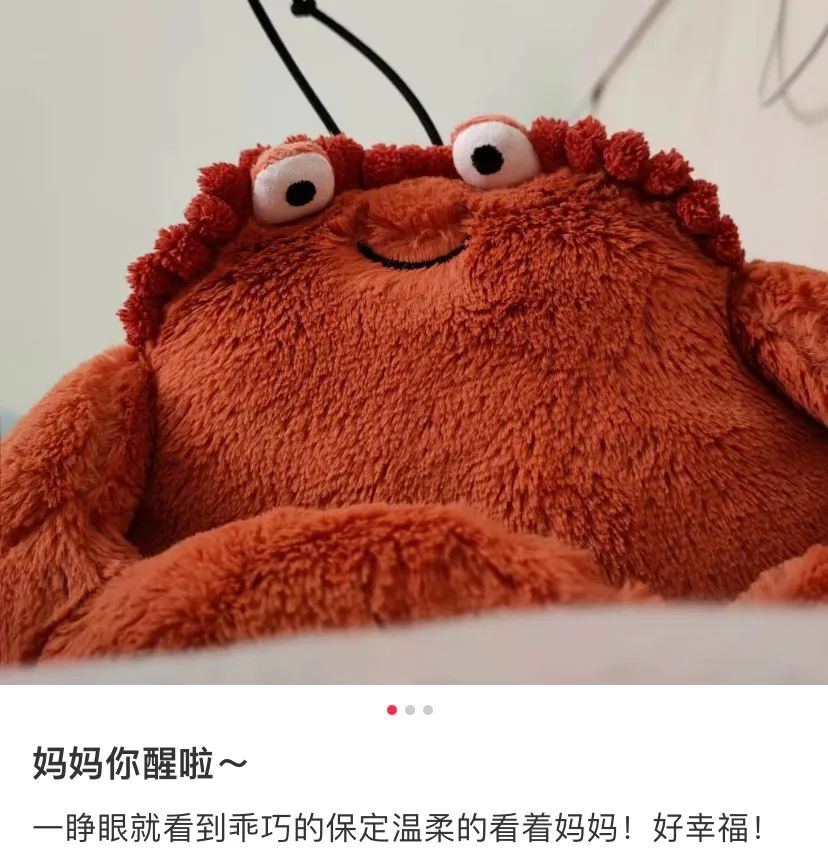The height and width of the screenshot is (855, 828).
Task: Jump to the third image indicator dot
Action: pyautogui.click(x=428, y=710)
